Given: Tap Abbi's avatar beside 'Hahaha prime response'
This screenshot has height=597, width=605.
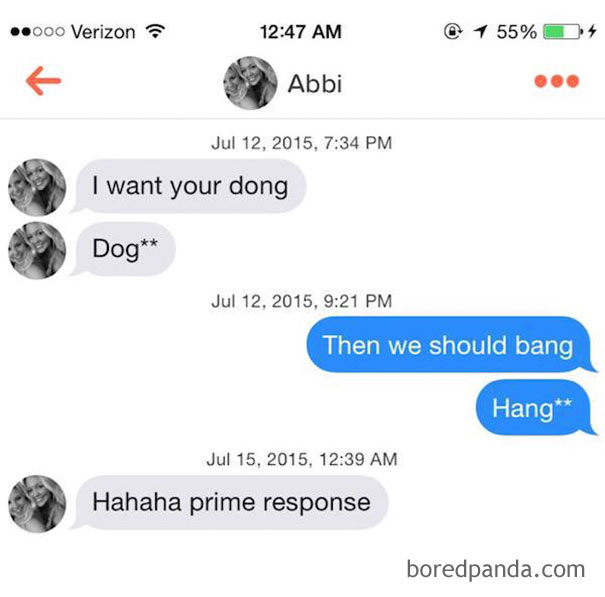Looking at the screenshot, I should point(37,502).
